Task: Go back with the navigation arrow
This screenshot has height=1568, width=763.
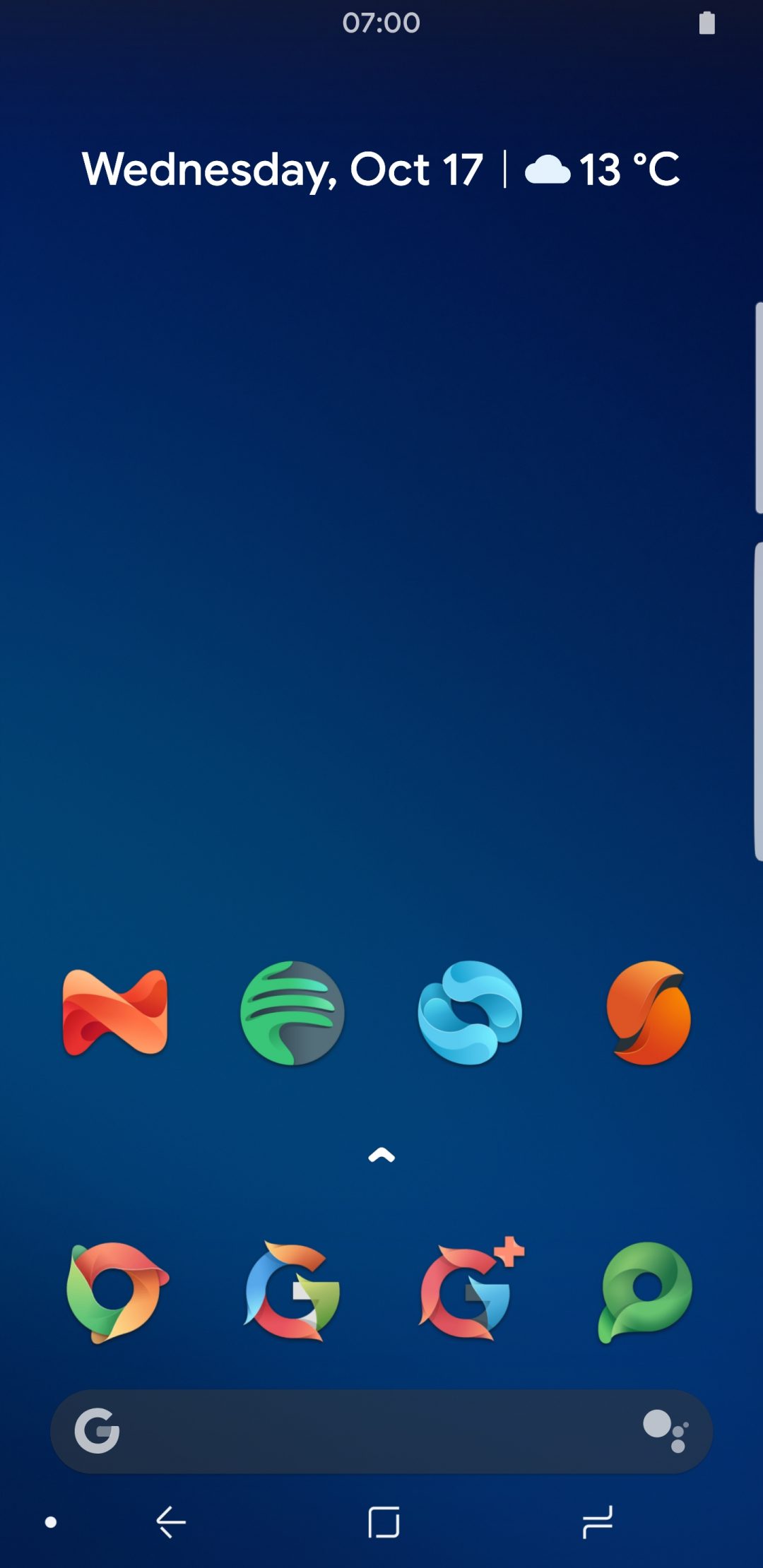Action: click(171, 1522)
